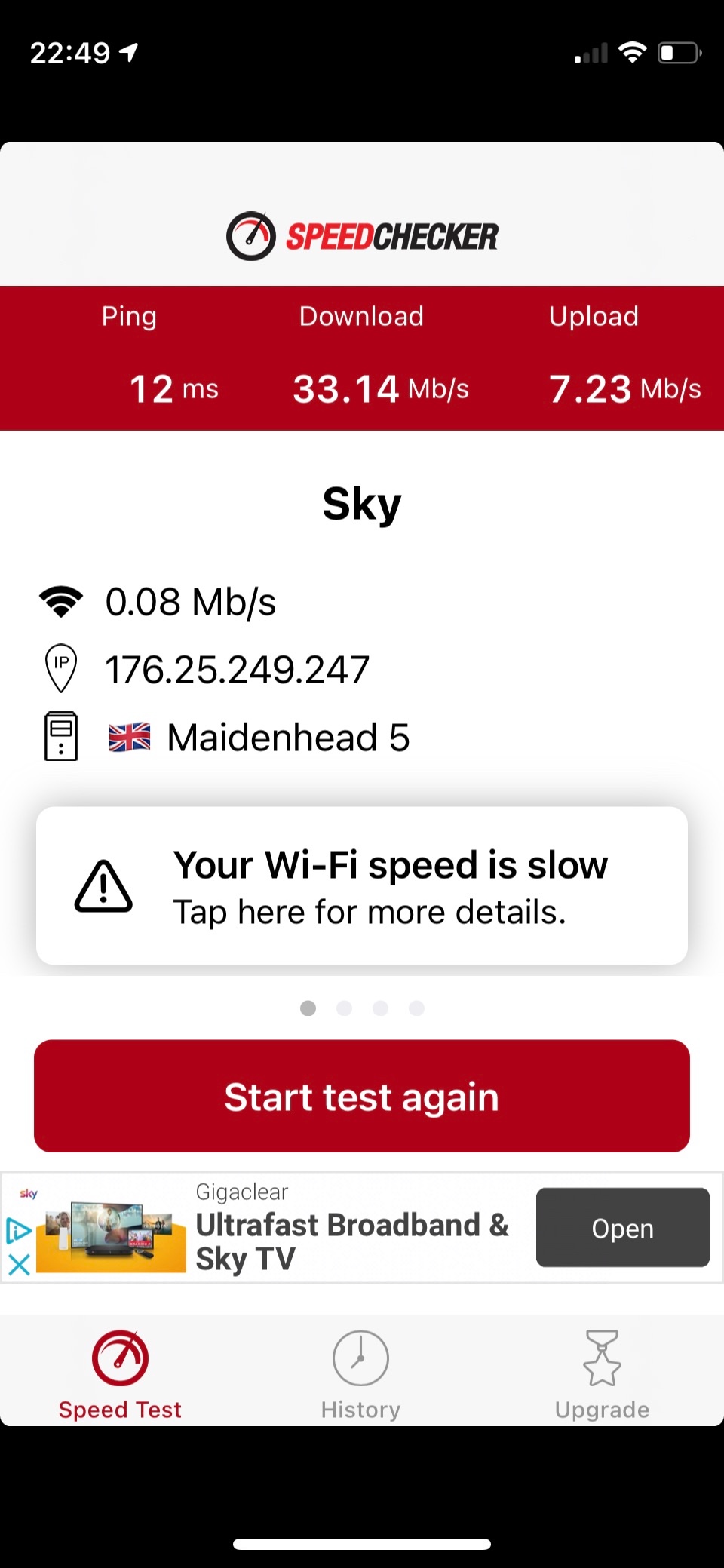Open the Gigaclear broadband ad
The width and height of the screenshot is (724, 1568).
622,1228
